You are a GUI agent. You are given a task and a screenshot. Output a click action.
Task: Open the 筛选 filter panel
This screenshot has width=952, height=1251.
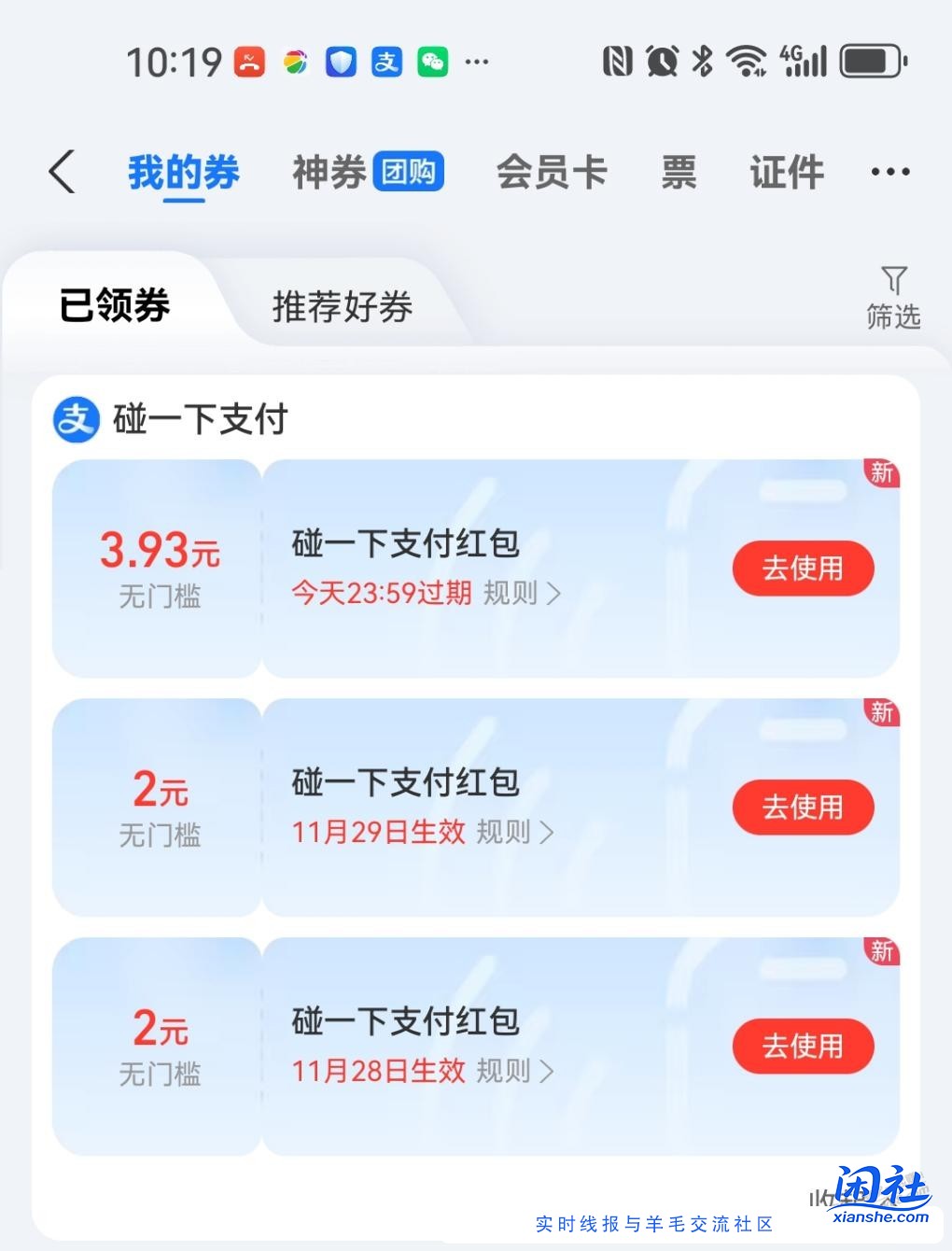point(893,297)
